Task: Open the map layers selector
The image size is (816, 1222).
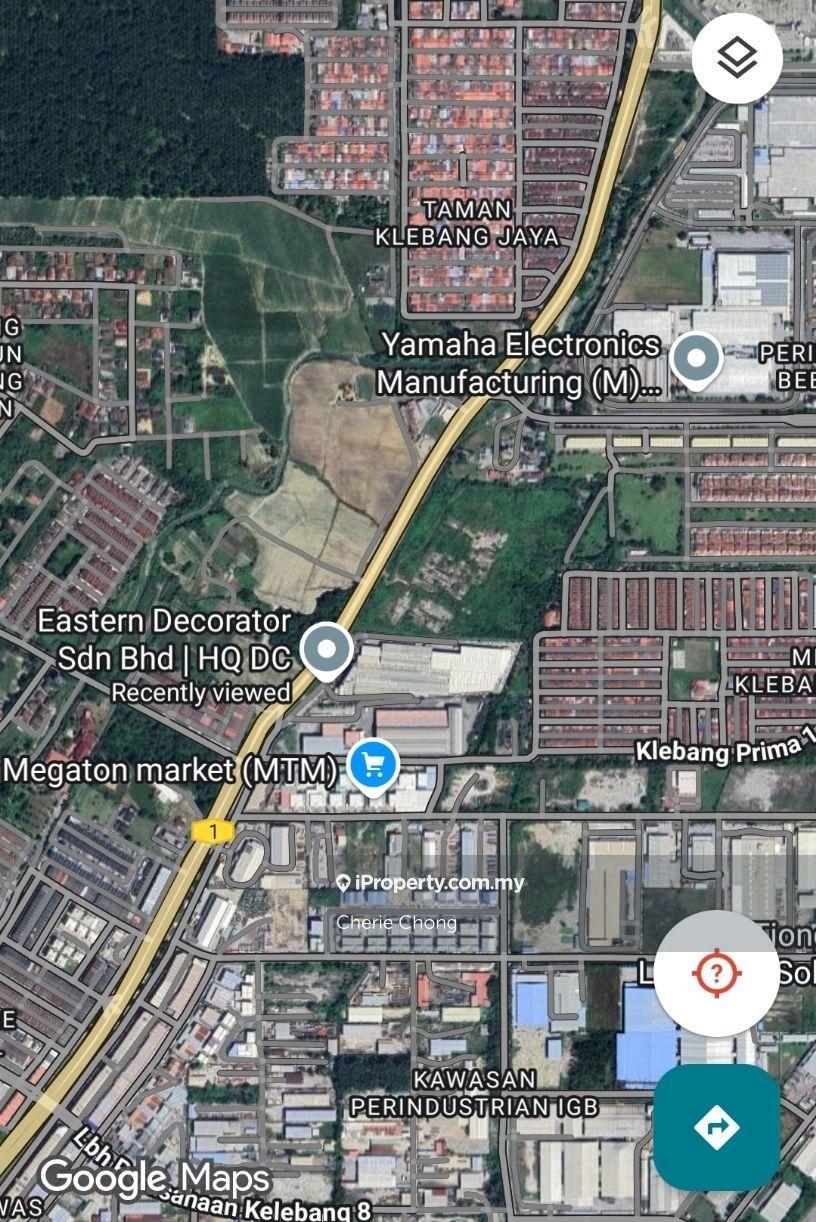Action: [737, 58]
